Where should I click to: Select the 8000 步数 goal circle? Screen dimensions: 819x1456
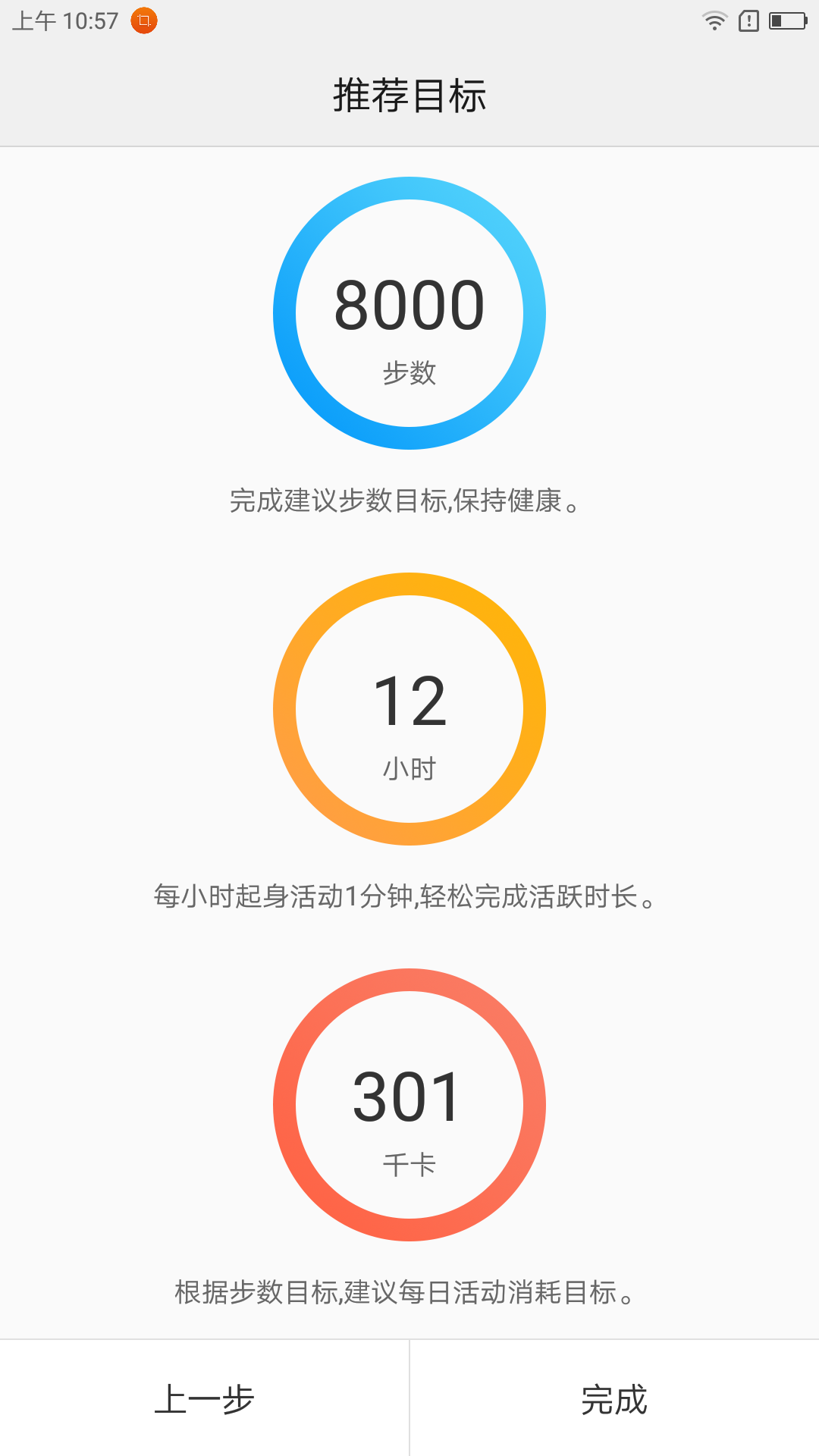pyautogui.click(x=409, y=313)
